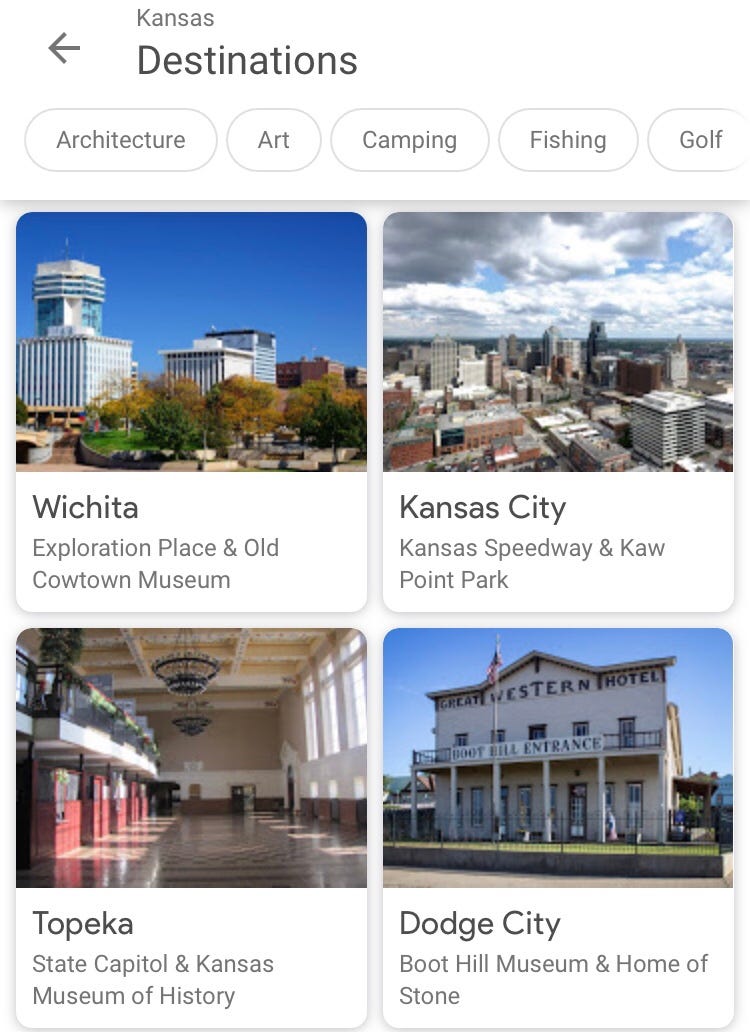
Task: Open the Topeka destination card
Action: [x=191, y=827]
